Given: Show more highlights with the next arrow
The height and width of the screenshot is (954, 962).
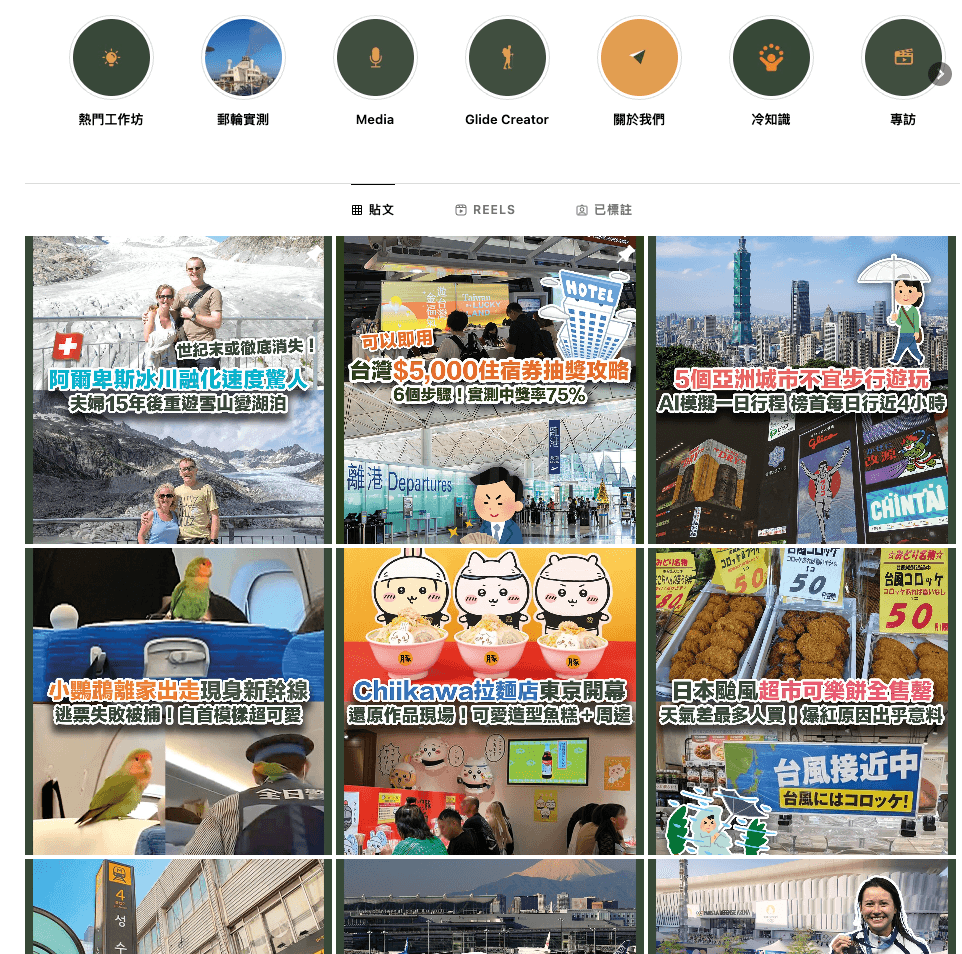Looking at the screenshot, I should (939, 73).
